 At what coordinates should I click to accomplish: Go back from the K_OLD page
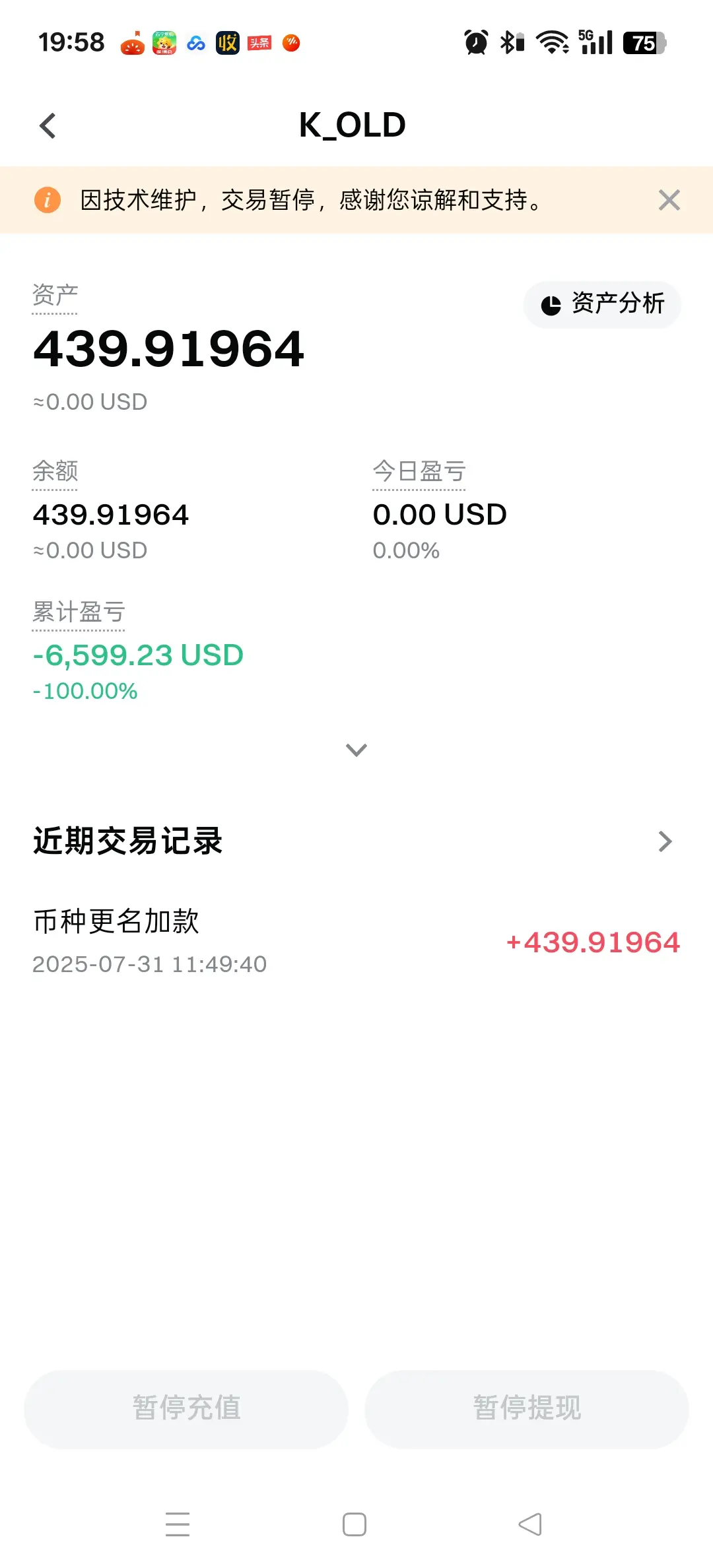click(48, 125)
